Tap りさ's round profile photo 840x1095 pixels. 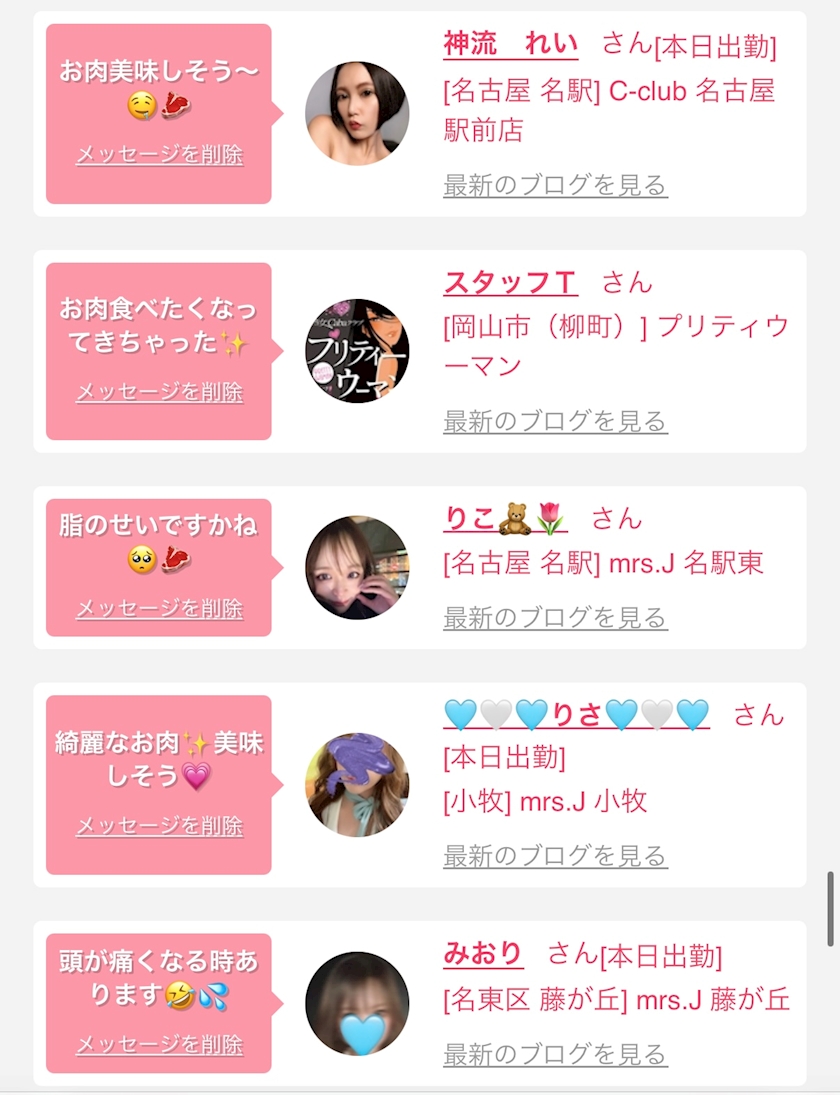357,785
